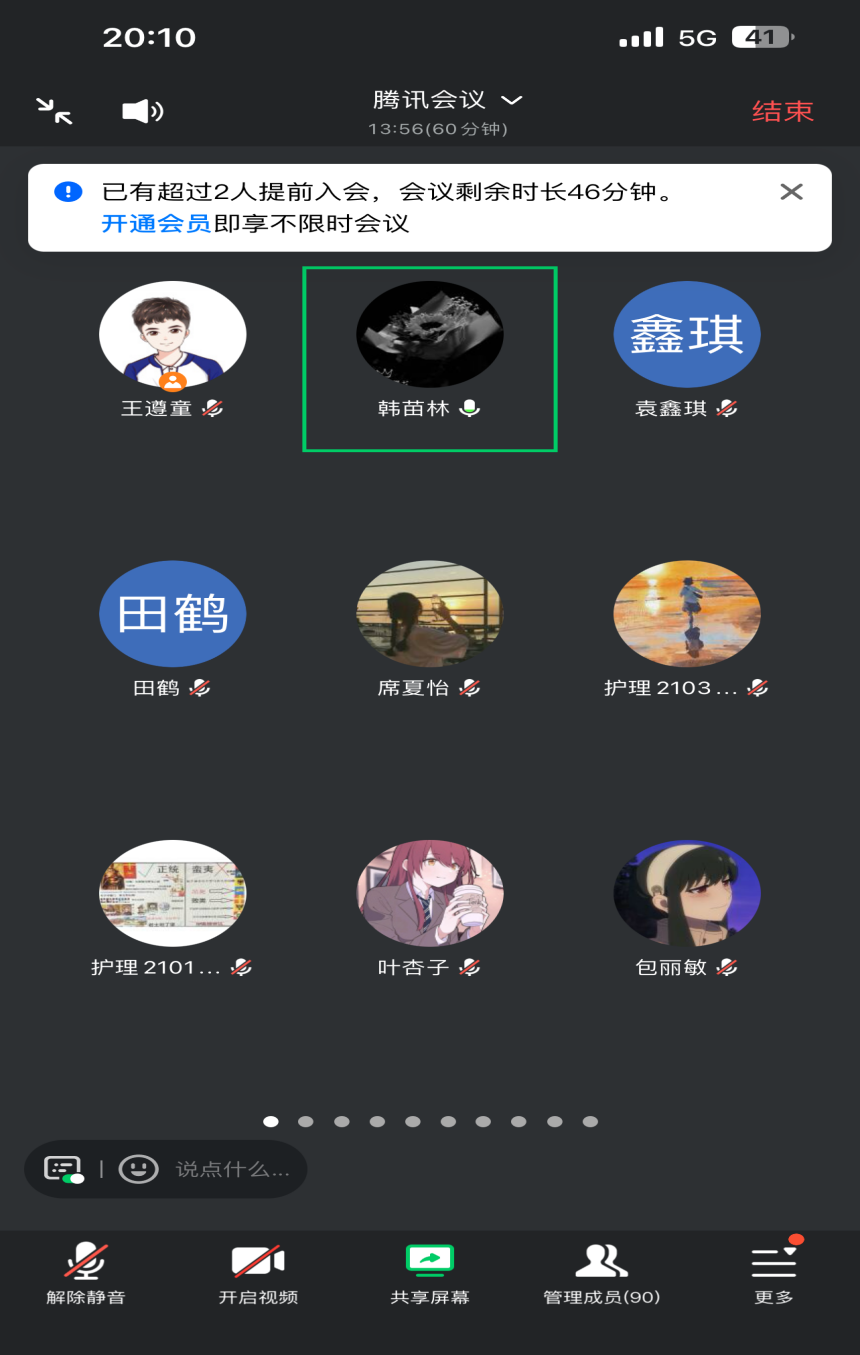
Task: Turn on camera with 开启视频
Action: click(x=258, y=1274)
